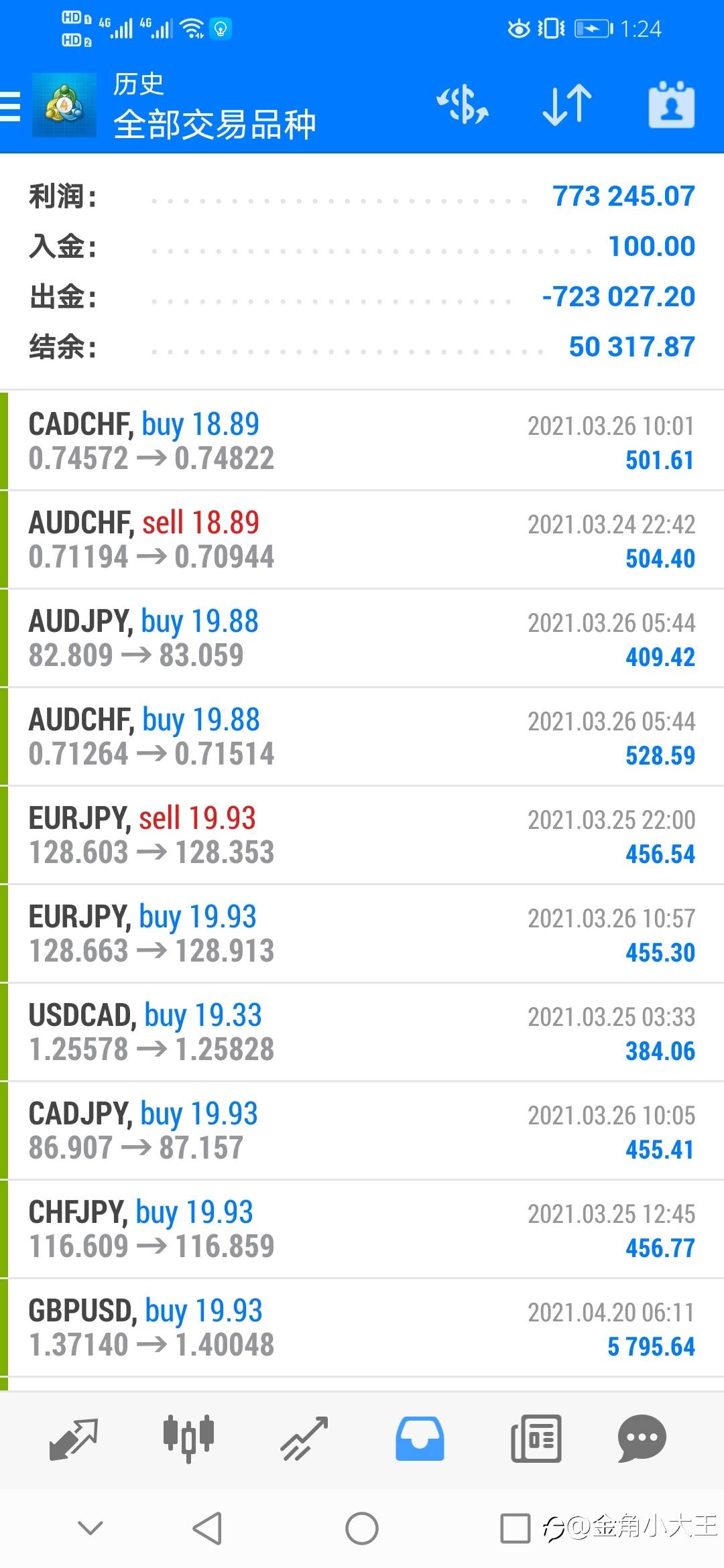Switch to the candlestick chart tab
This screenshot has height=1568, width=724.
(188, 1438)
